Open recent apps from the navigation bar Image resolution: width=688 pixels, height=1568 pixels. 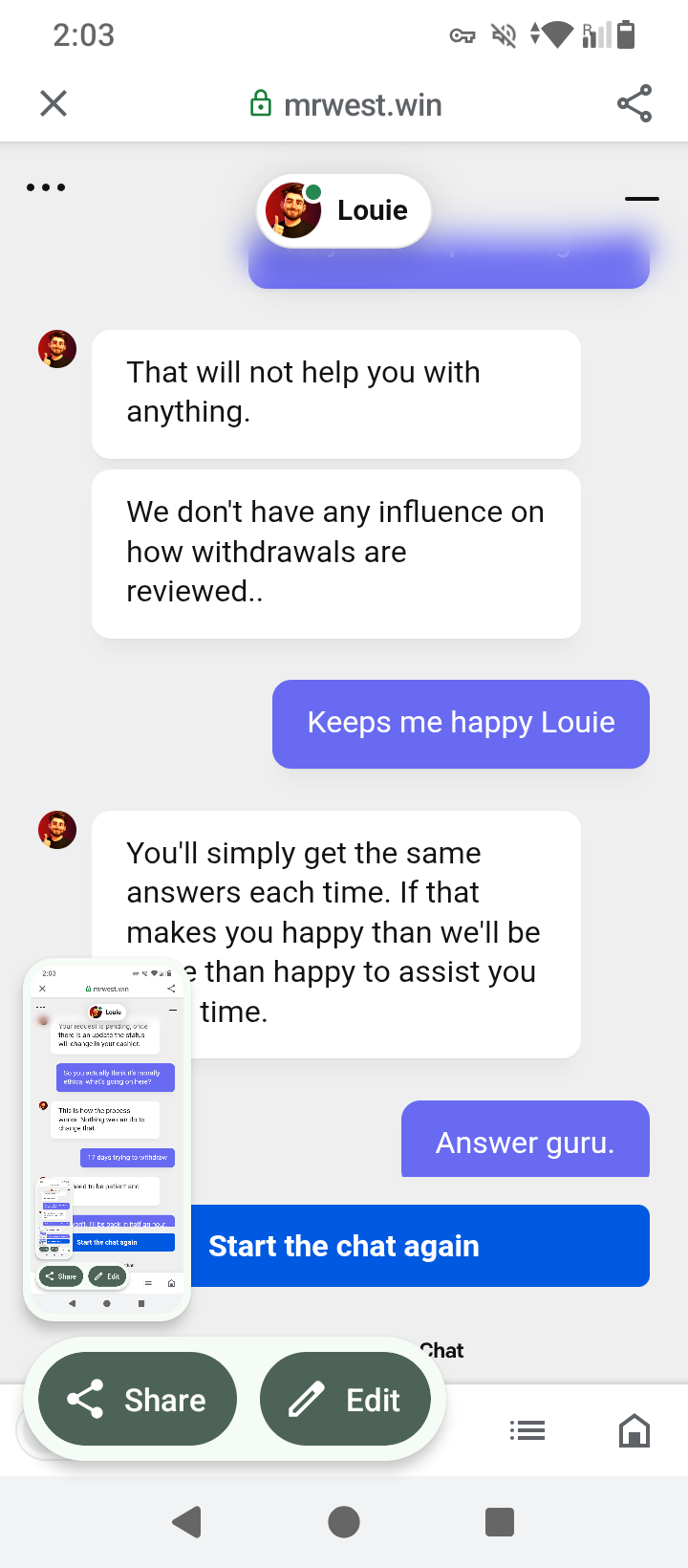[x=500, y=1521]
